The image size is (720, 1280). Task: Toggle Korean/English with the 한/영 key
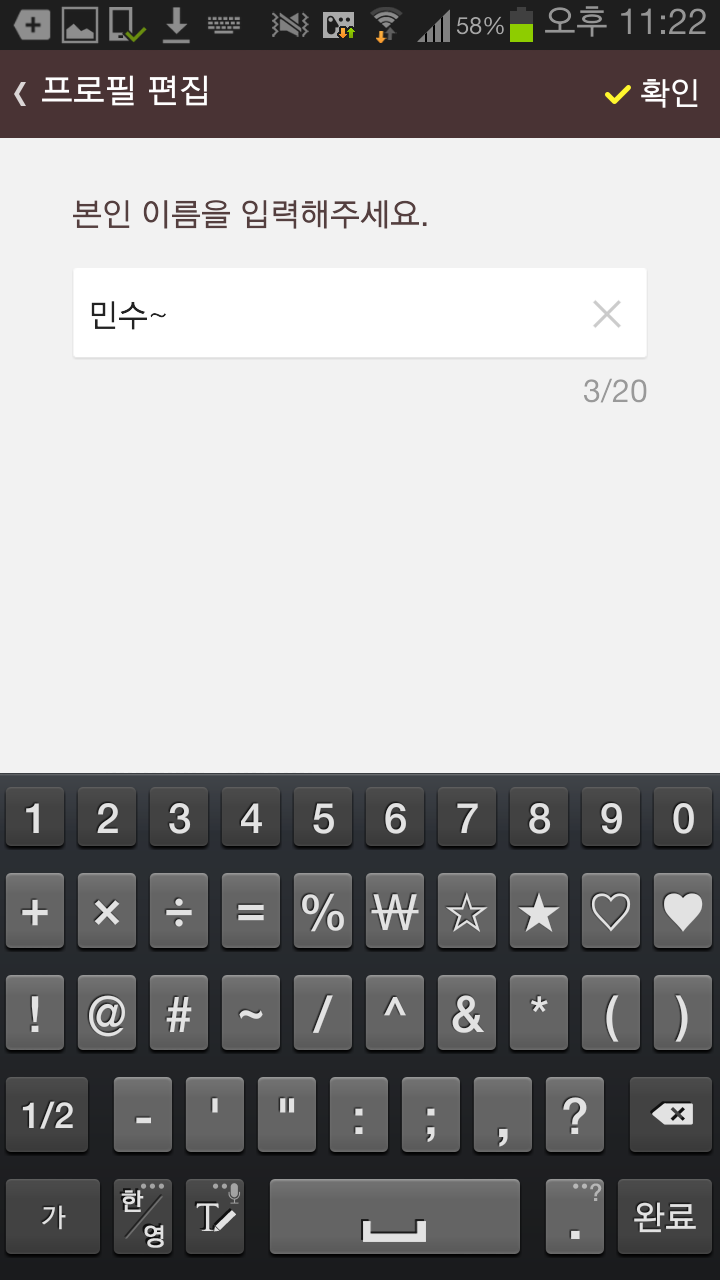[x=143, y=1216]
